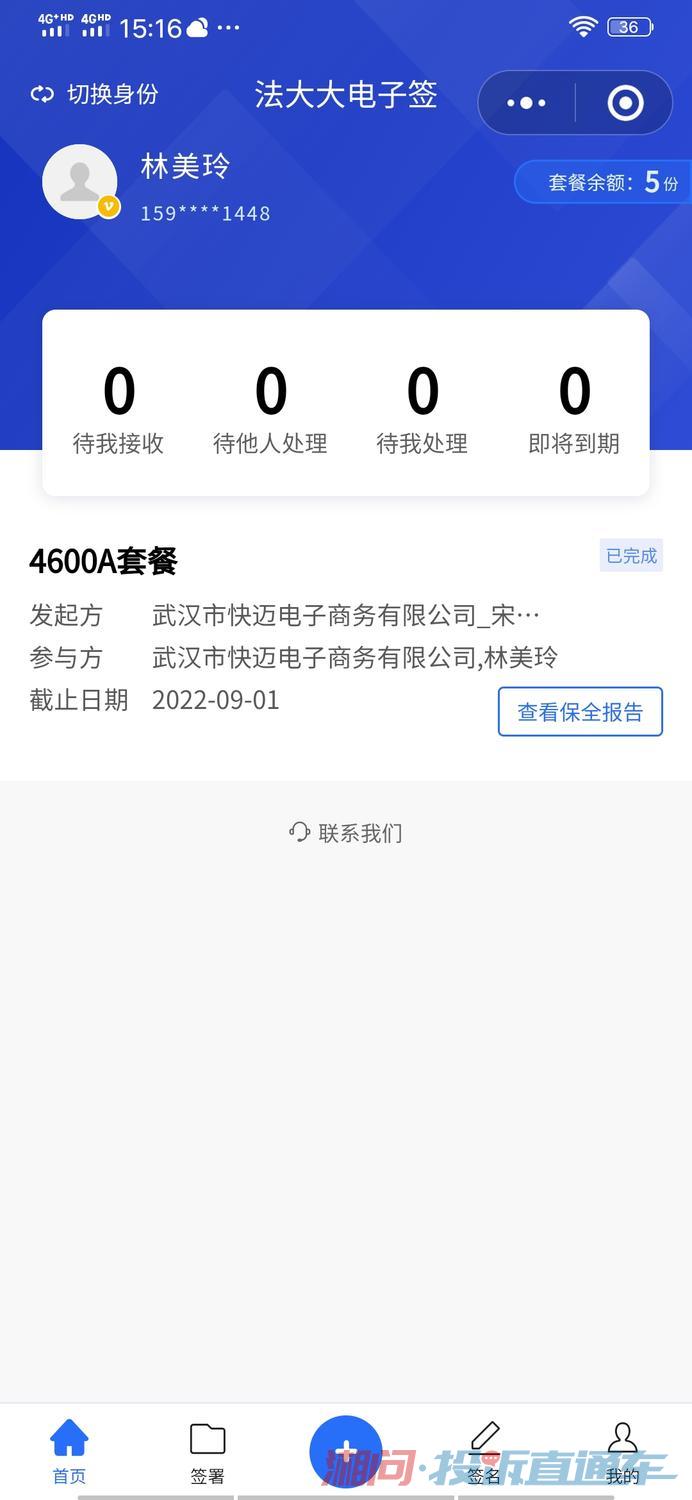Switch to the 签名 tab
This screenshot has height=1500, width=692.
coord(484,1452)
